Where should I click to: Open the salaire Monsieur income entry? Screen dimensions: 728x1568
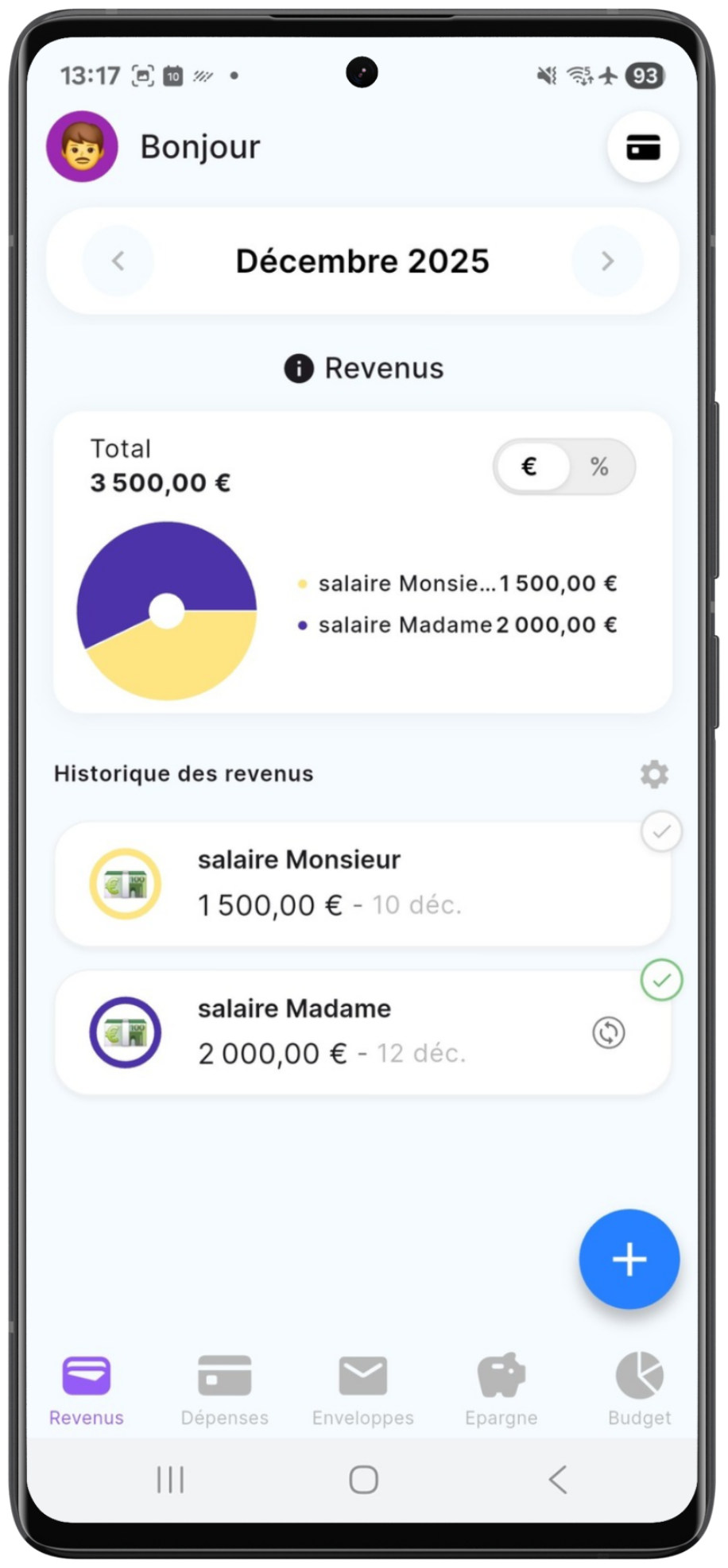(362, 883)
